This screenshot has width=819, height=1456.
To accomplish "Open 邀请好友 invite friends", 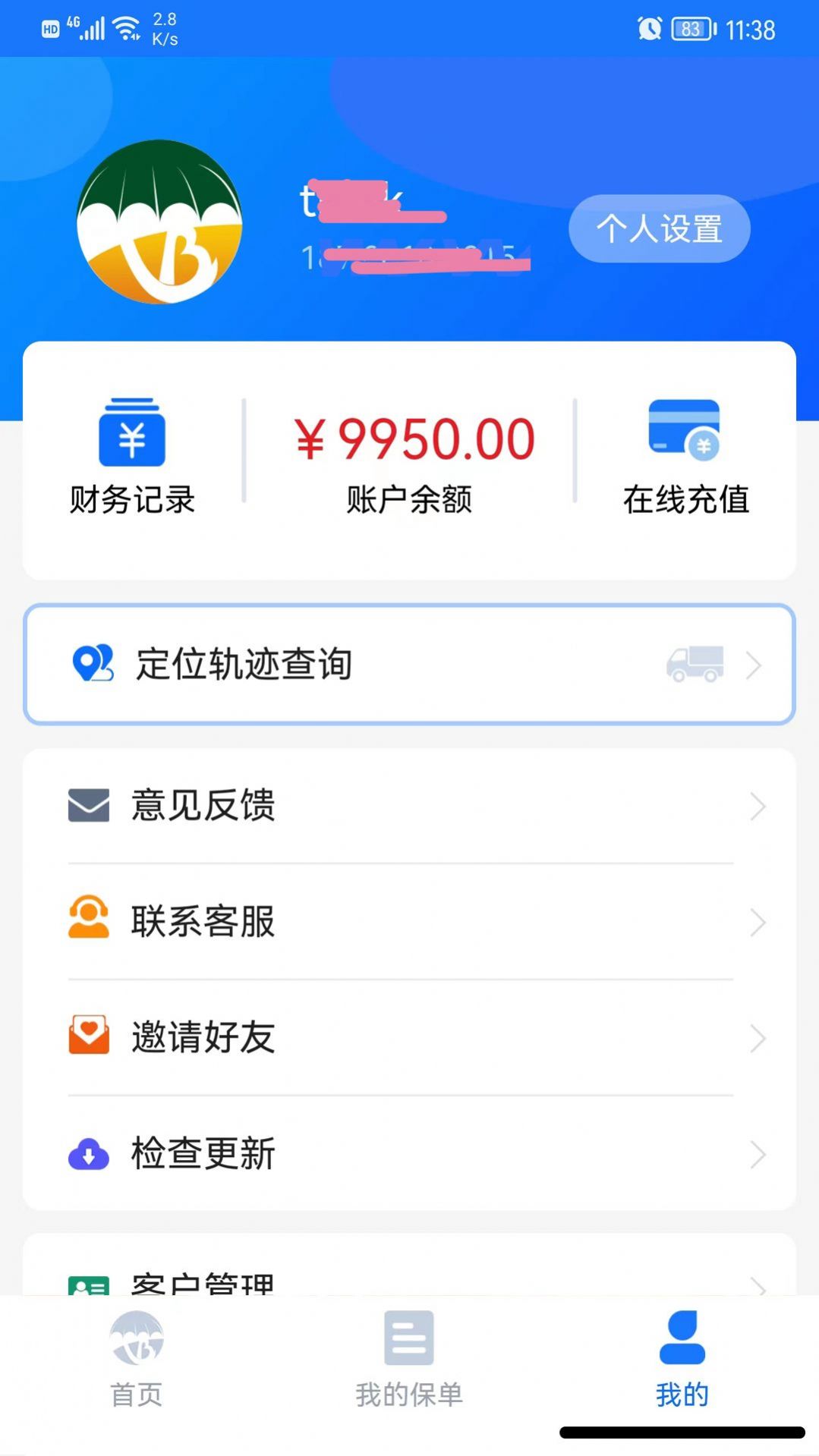I will (409, 1038).
